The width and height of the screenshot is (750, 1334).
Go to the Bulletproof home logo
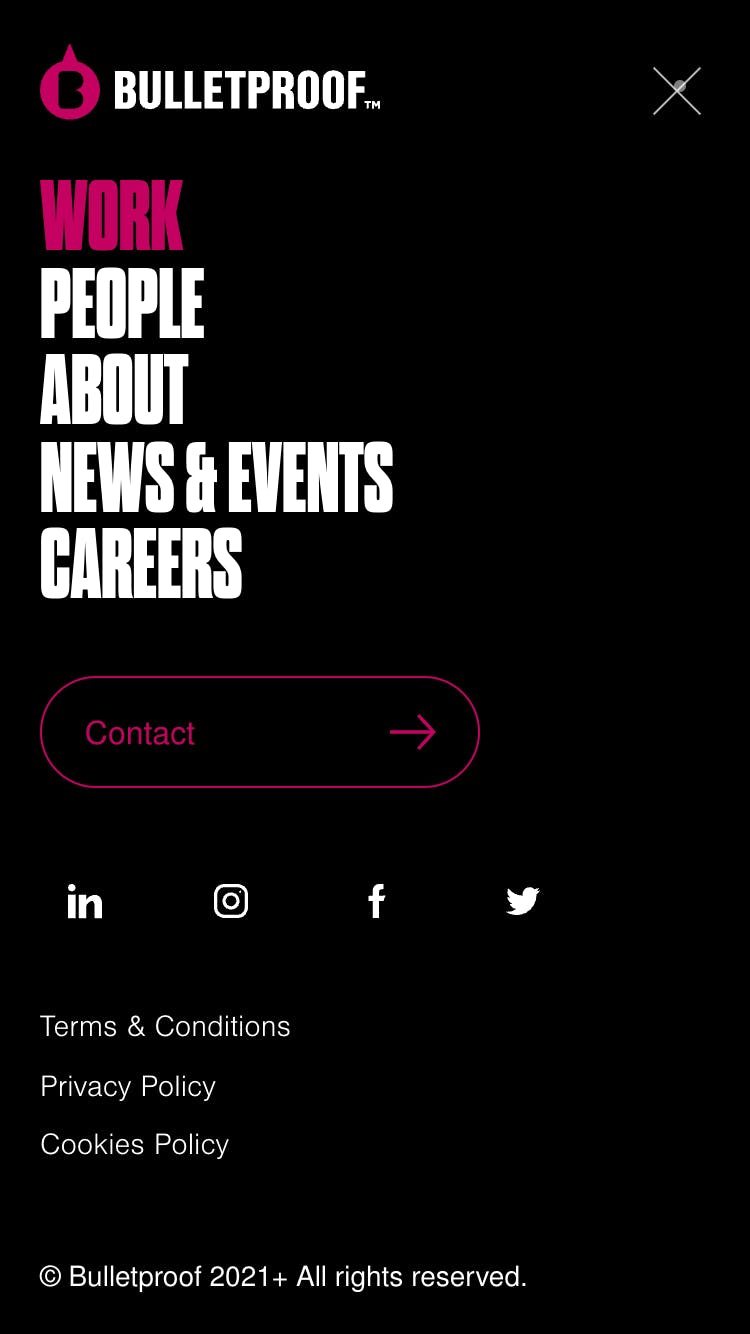[x=210, y=88]
